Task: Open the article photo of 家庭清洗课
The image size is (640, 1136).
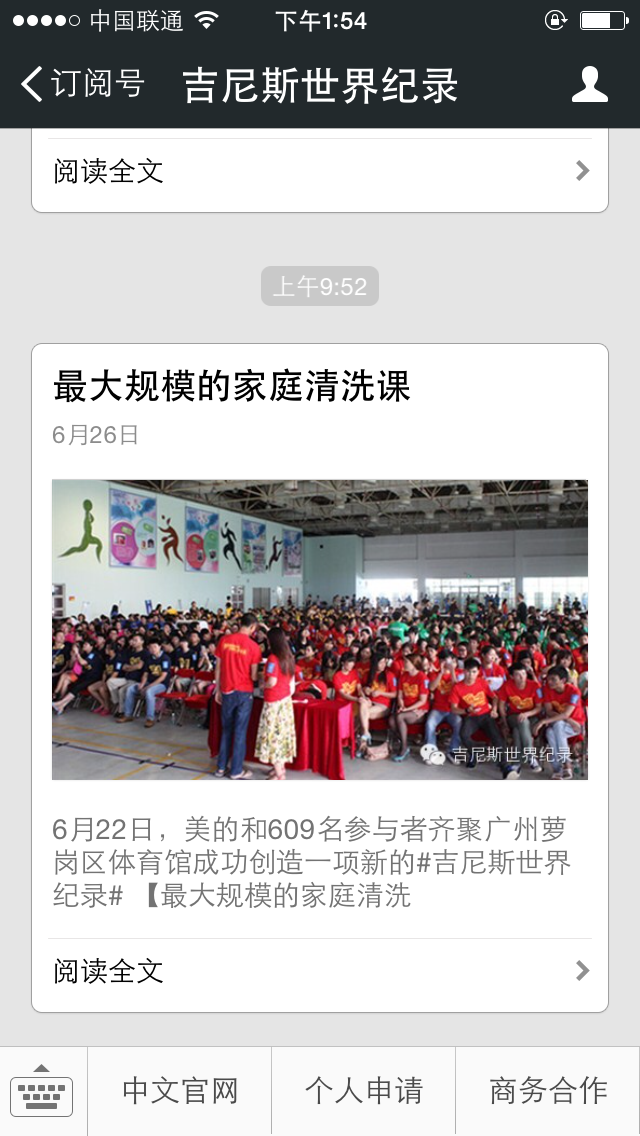Action: point(320,629)
